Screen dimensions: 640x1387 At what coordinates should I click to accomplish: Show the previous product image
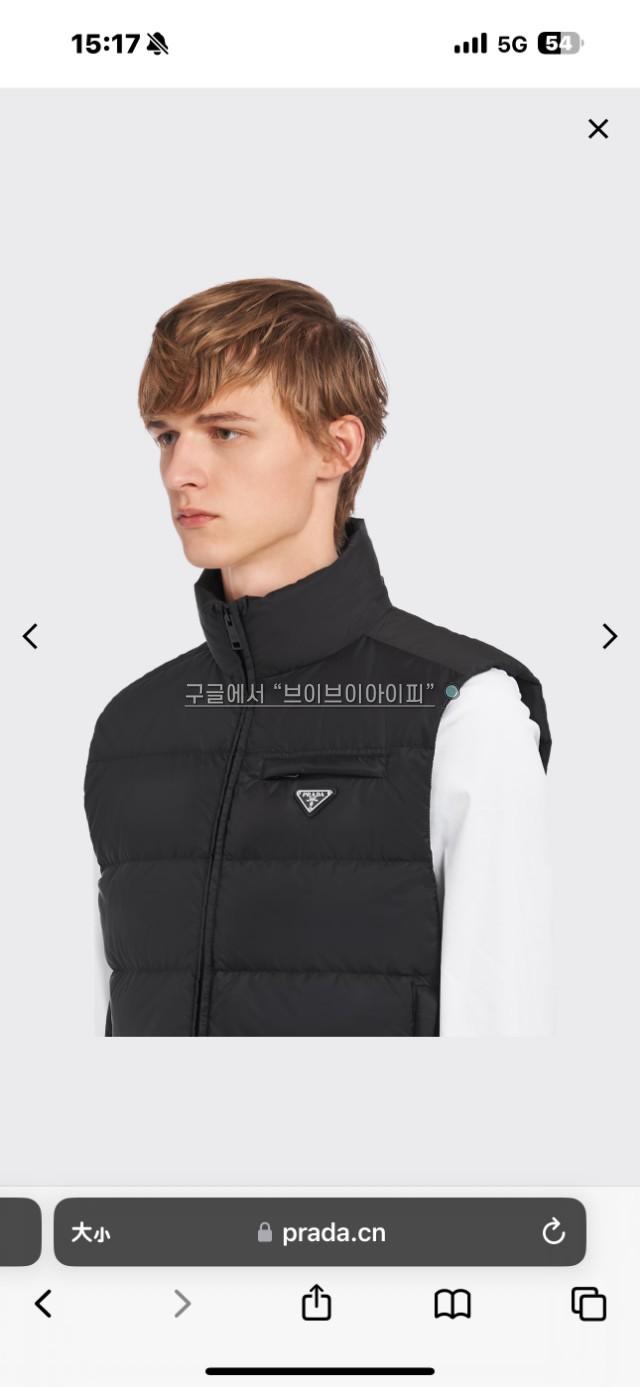point(30,636)
